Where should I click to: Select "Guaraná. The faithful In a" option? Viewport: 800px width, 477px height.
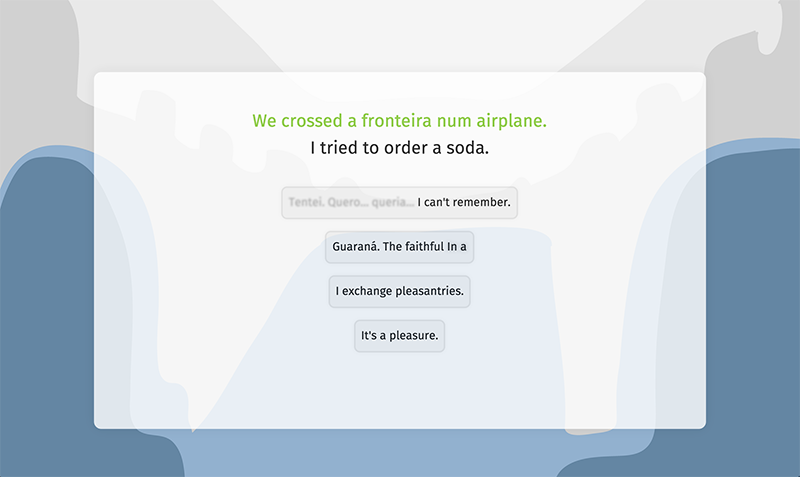point(399,247)
